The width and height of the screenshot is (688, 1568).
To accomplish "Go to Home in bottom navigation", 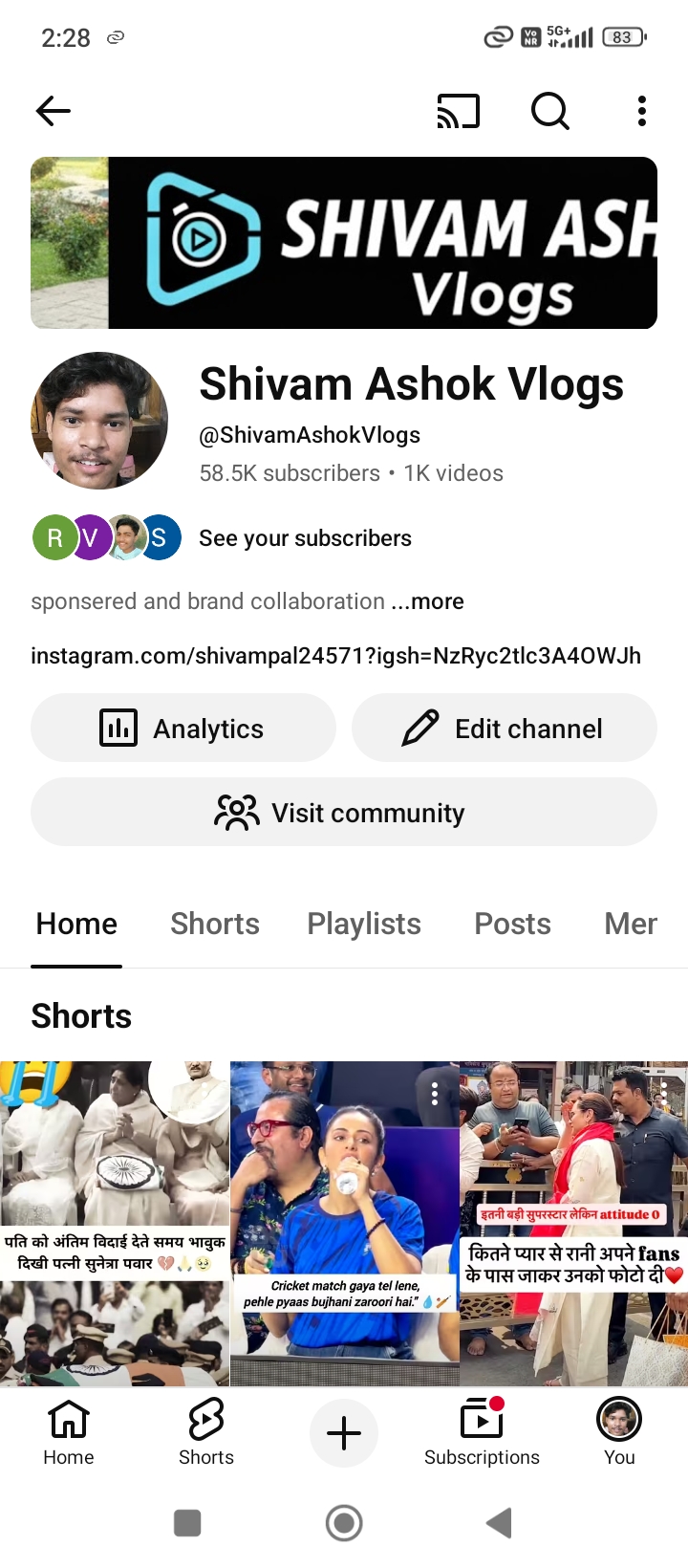I will 69,1432.
